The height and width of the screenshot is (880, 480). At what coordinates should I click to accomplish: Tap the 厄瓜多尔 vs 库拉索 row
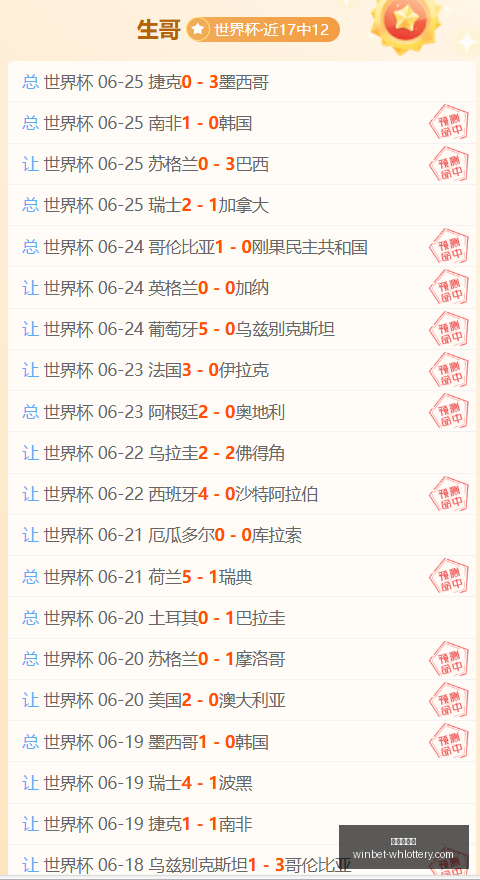point(242,535)
